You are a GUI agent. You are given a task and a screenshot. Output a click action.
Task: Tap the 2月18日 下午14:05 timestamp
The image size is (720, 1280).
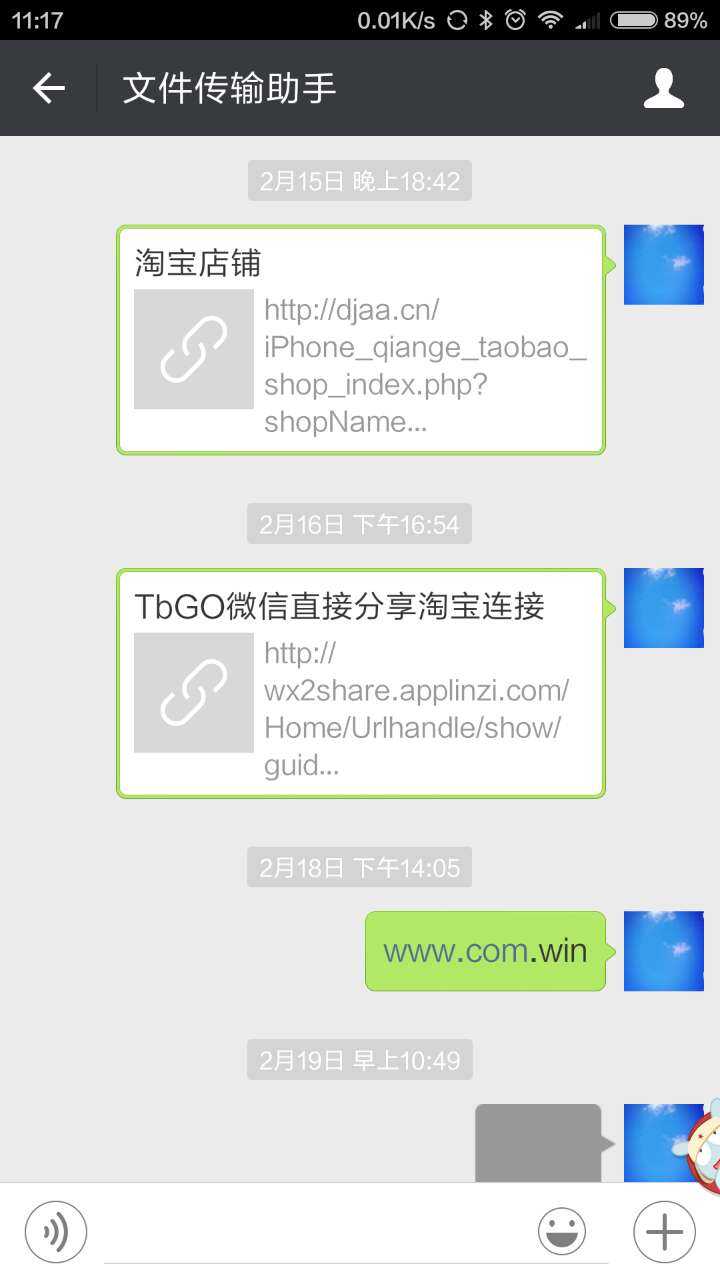click(359, 868)
